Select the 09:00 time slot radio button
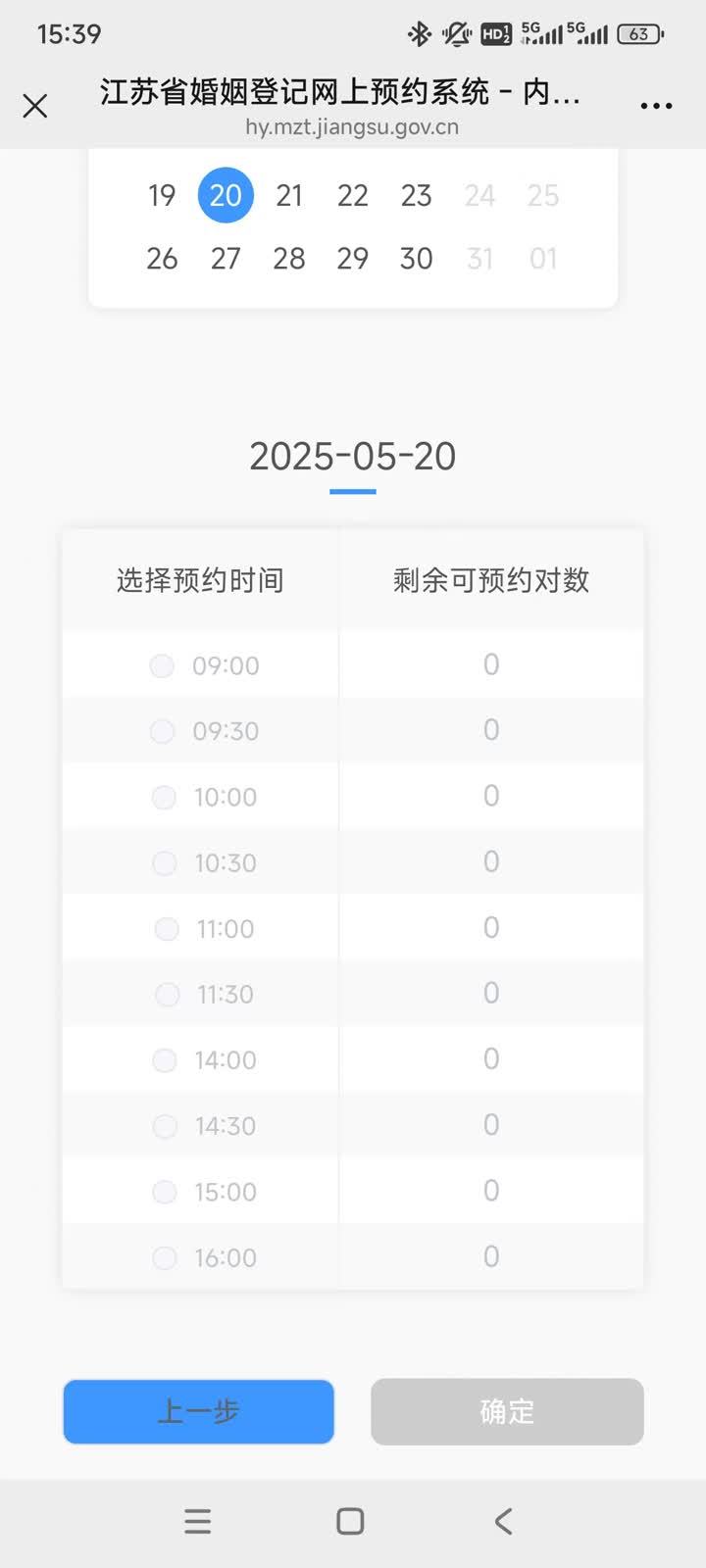Viewport: 706px width, 1568px height. tap(162, 666)
